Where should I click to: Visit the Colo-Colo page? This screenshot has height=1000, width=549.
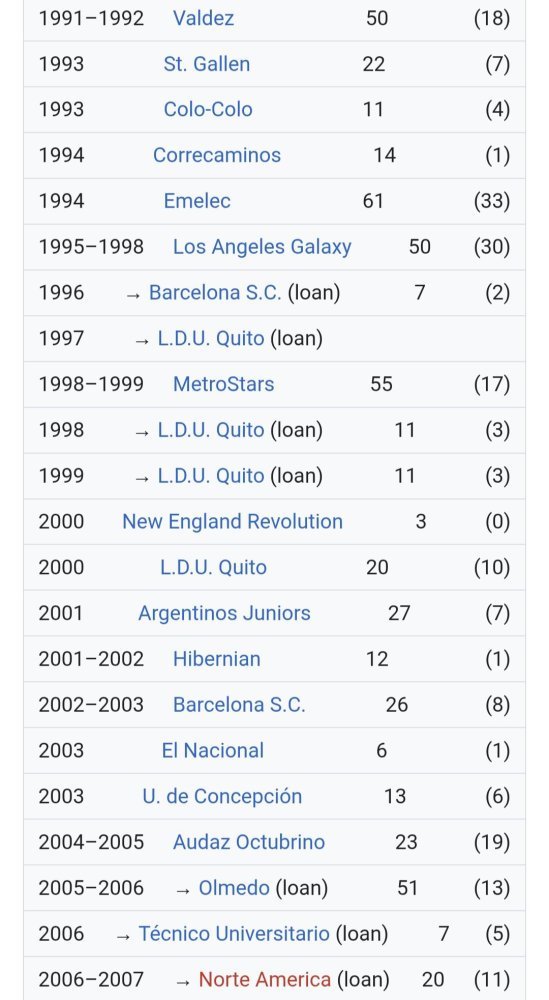(208, 109)
